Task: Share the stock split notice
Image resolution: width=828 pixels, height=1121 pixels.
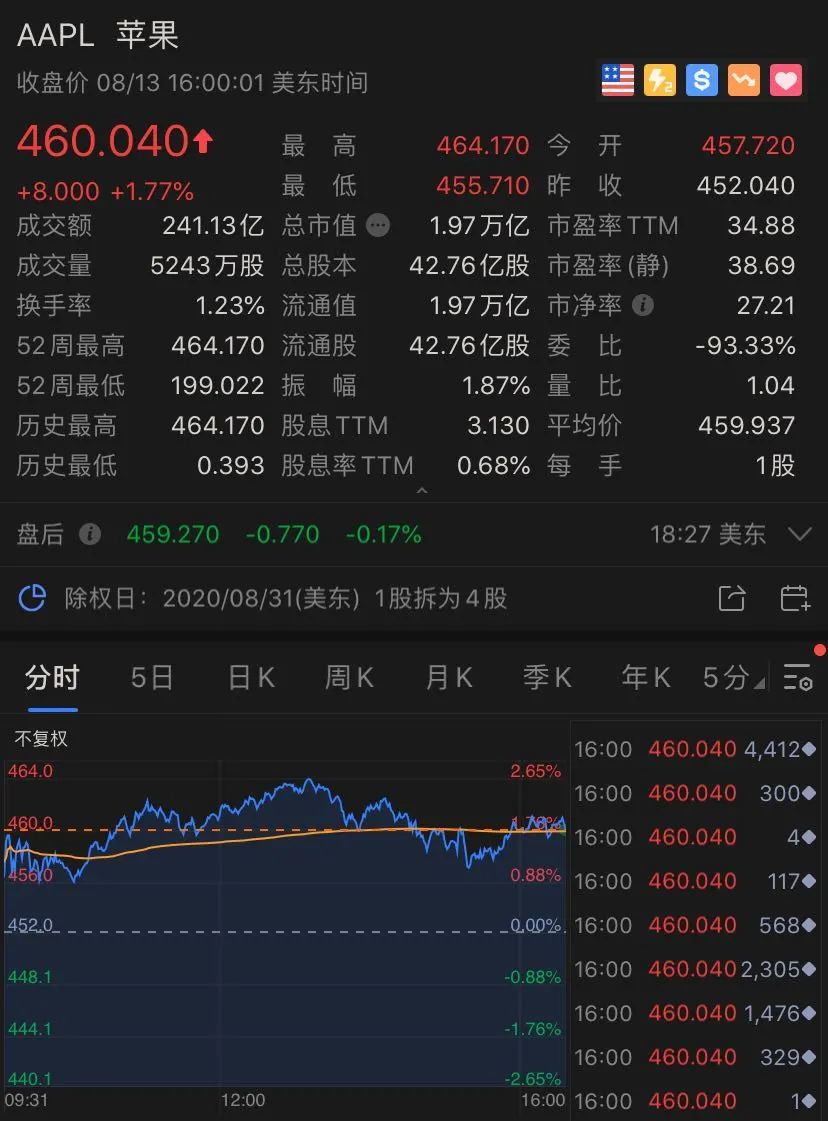Action: (x=731, y=598)
